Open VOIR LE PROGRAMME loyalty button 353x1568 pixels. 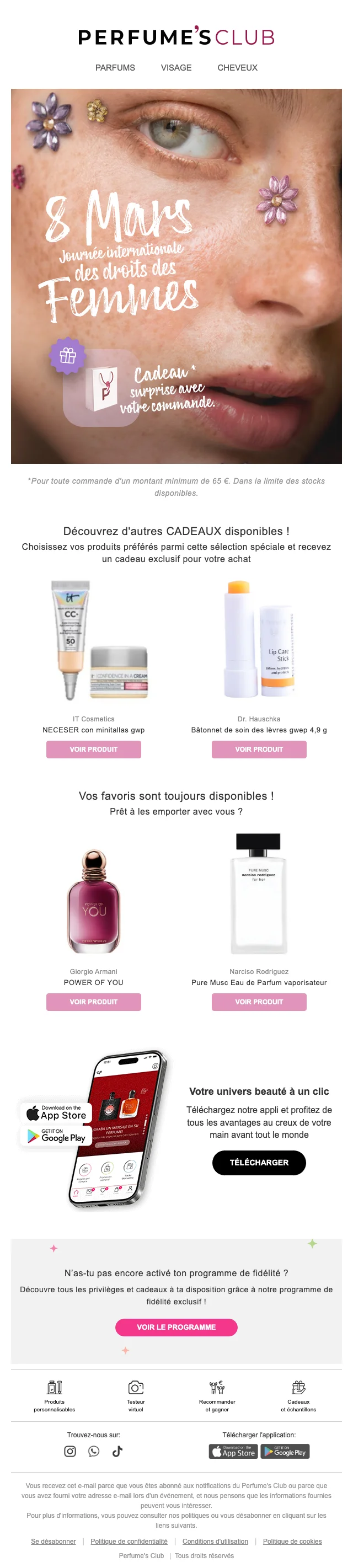[176, 1327]
